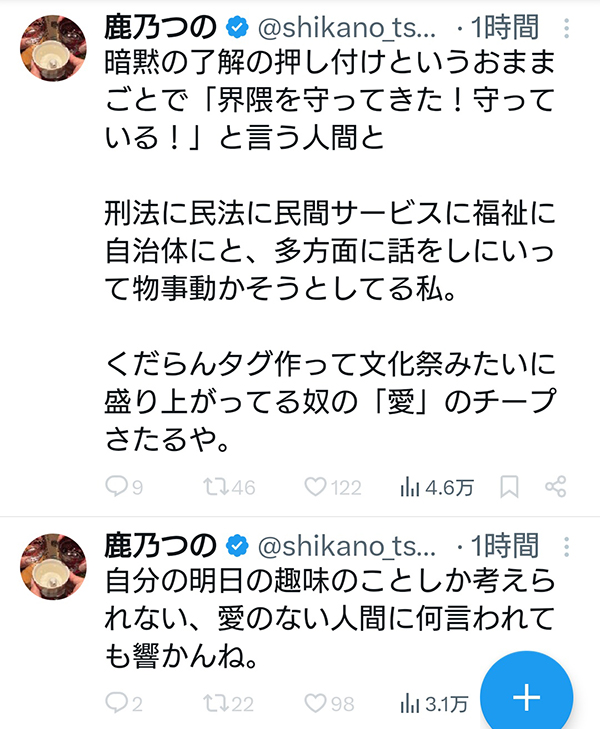This screenshot has height=729, width=600.
Task: Like the tweet with 98 likes
Action: (317, 704)
